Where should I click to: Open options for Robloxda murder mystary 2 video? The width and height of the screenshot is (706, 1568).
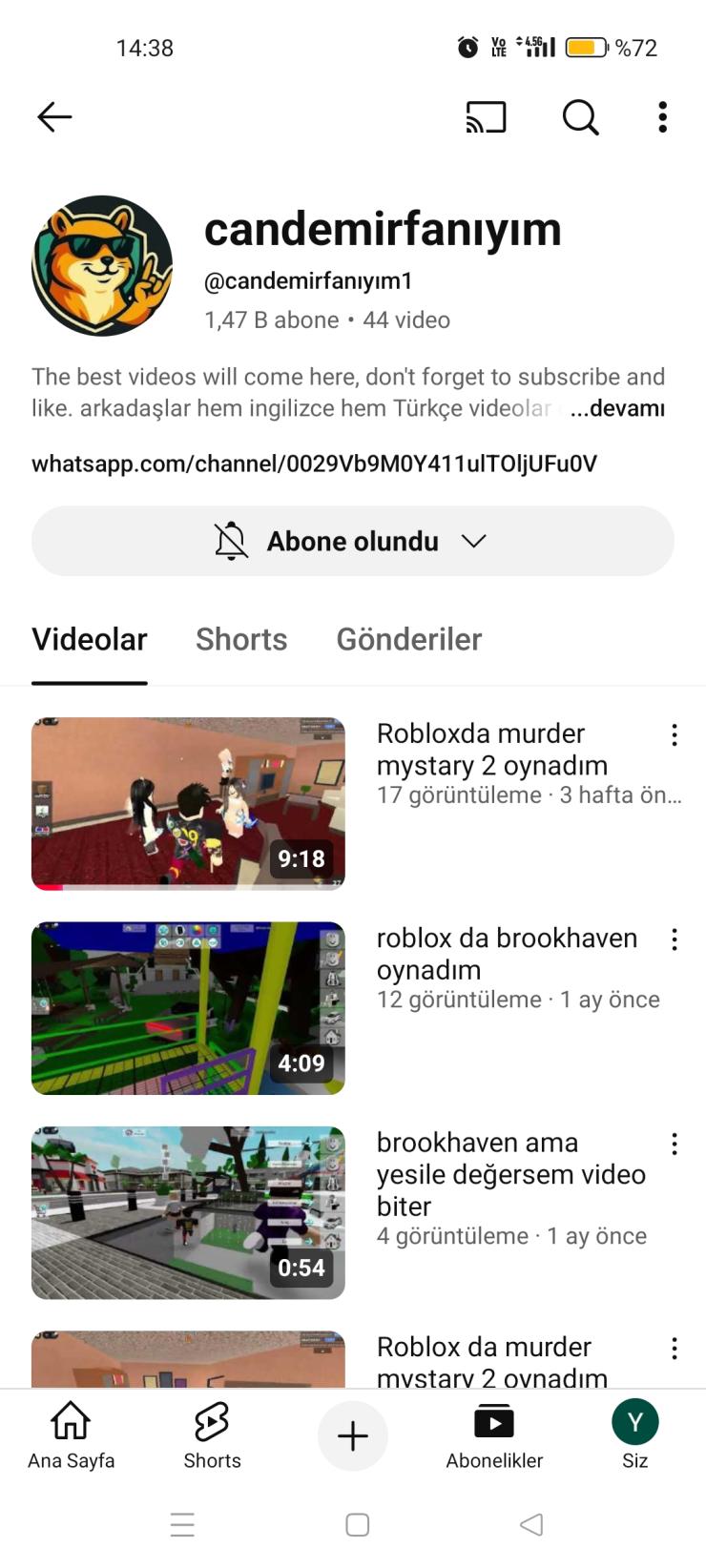pyautogui.click(x=674, y=734)
